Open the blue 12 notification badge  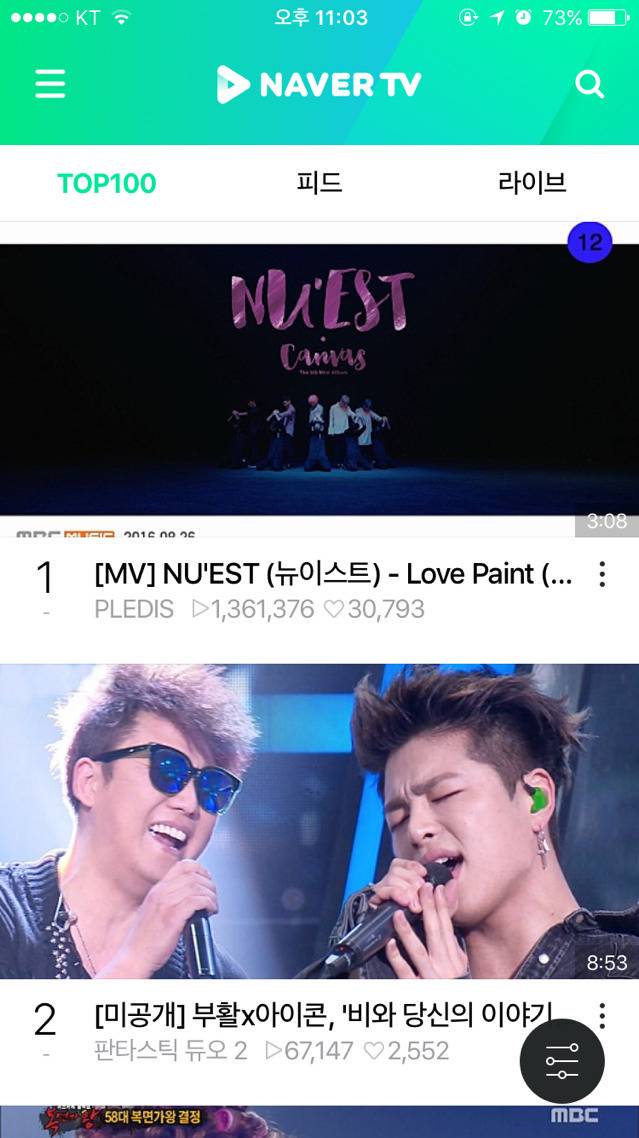click(590, 242)
